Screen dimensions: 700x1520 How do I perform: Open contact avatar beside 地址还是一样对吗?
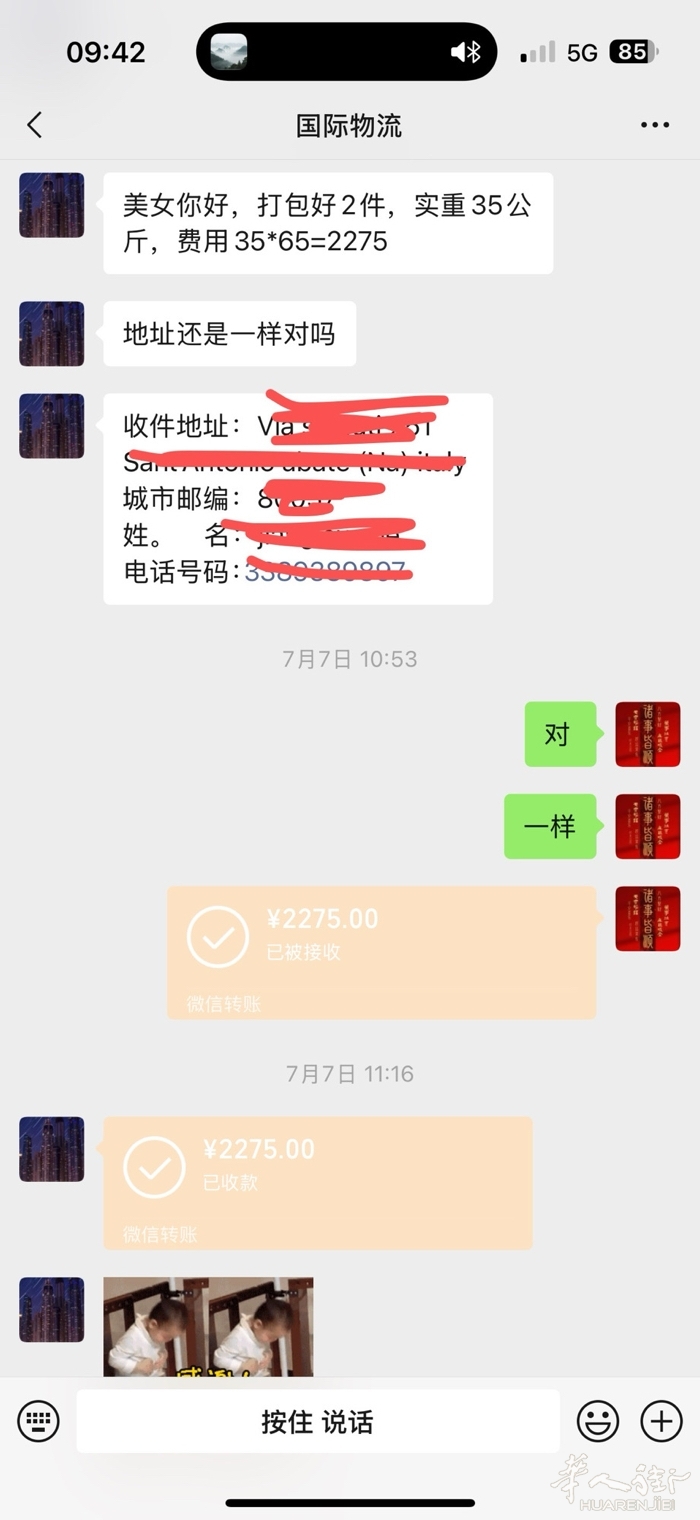click(x=51, y=333)
